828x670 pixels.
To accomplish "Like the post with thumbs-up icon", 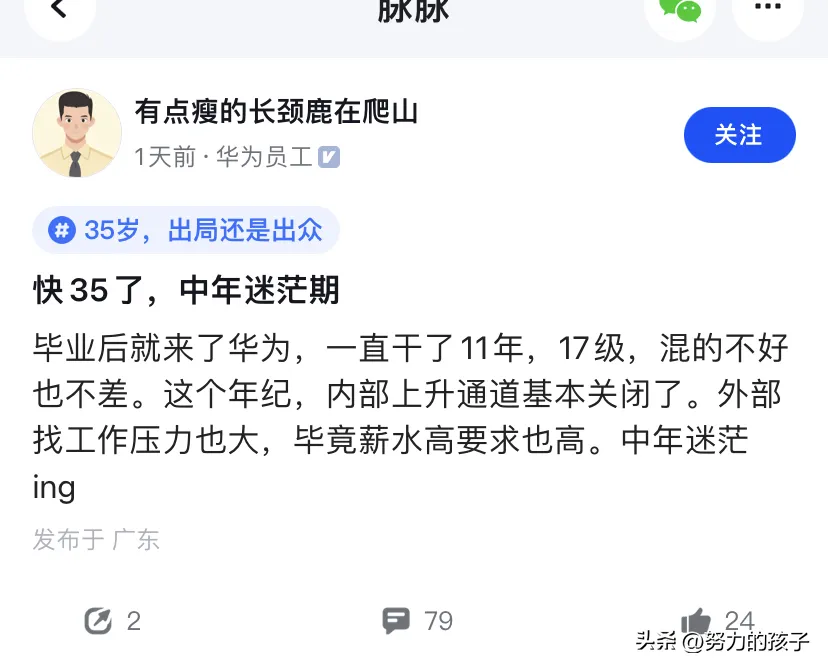I will 697,621.
